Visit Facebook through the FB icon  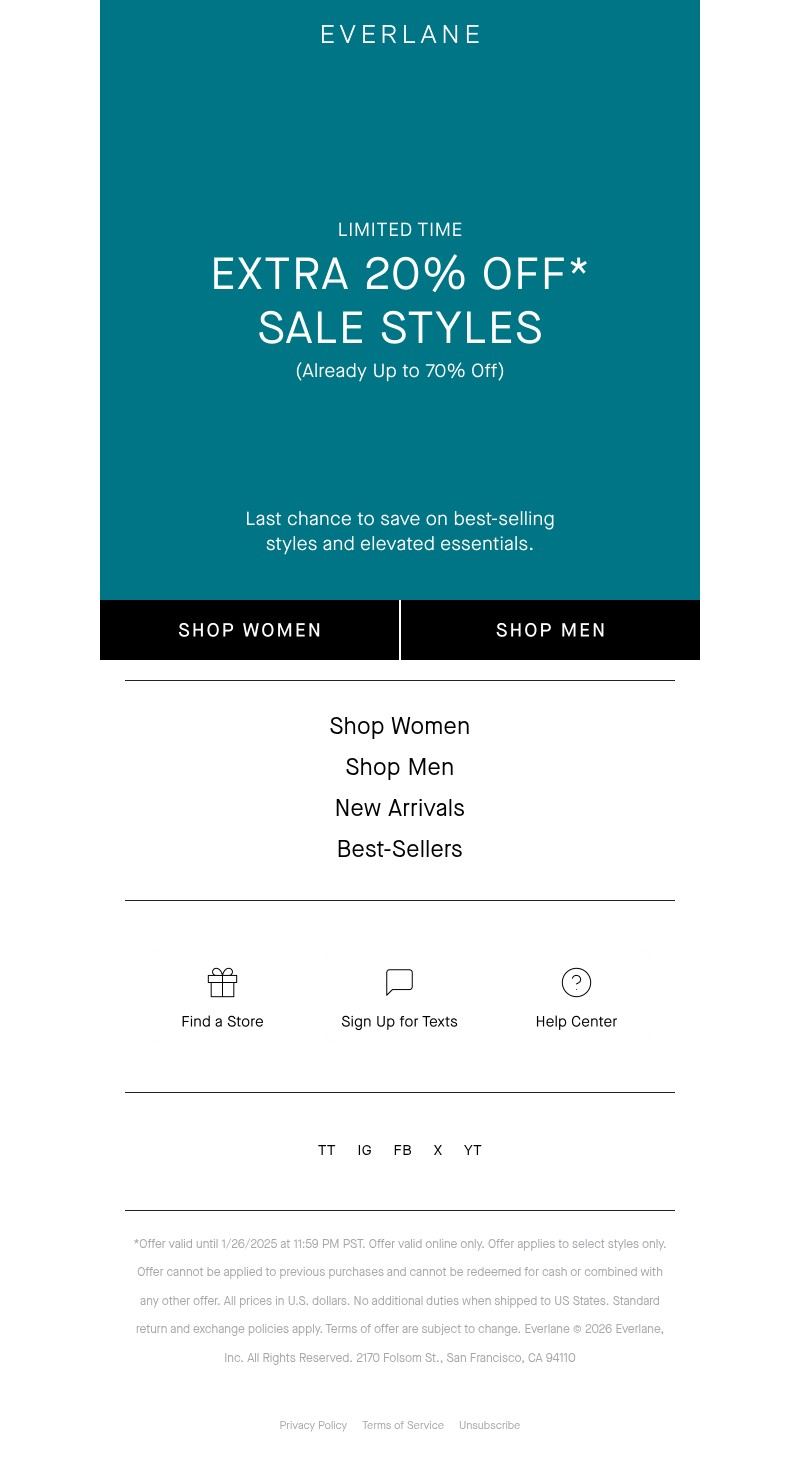(402, 1150)
